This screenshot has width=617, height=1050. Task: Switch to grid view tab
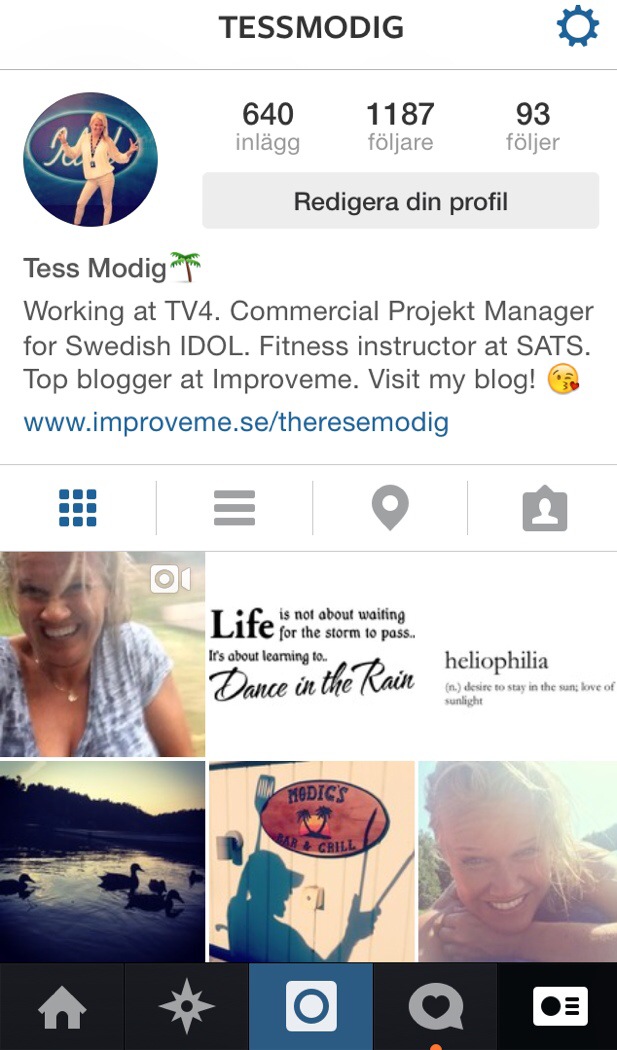click(78, 508)
